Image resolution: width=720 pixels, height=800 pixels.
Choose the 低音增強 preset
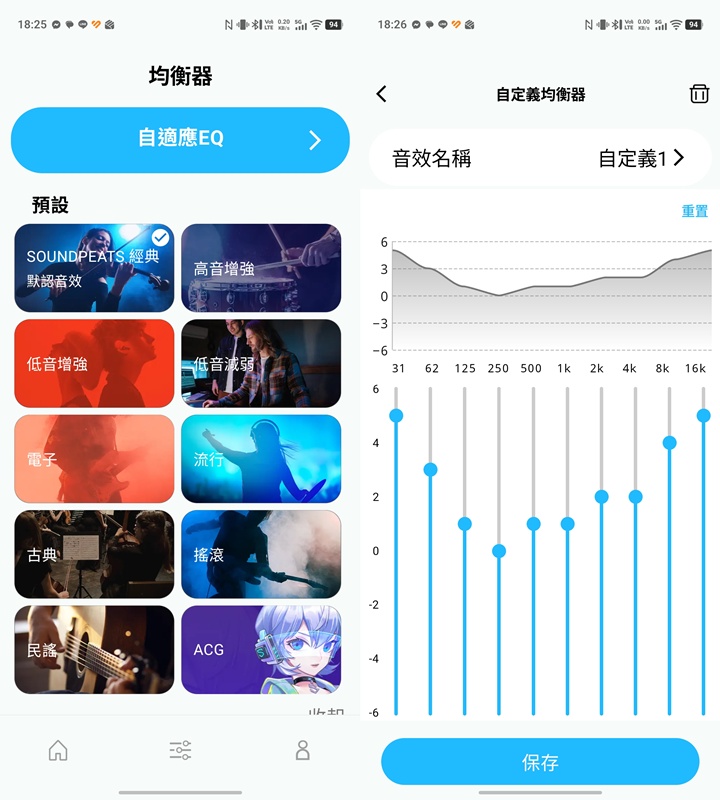click(94, 364)
